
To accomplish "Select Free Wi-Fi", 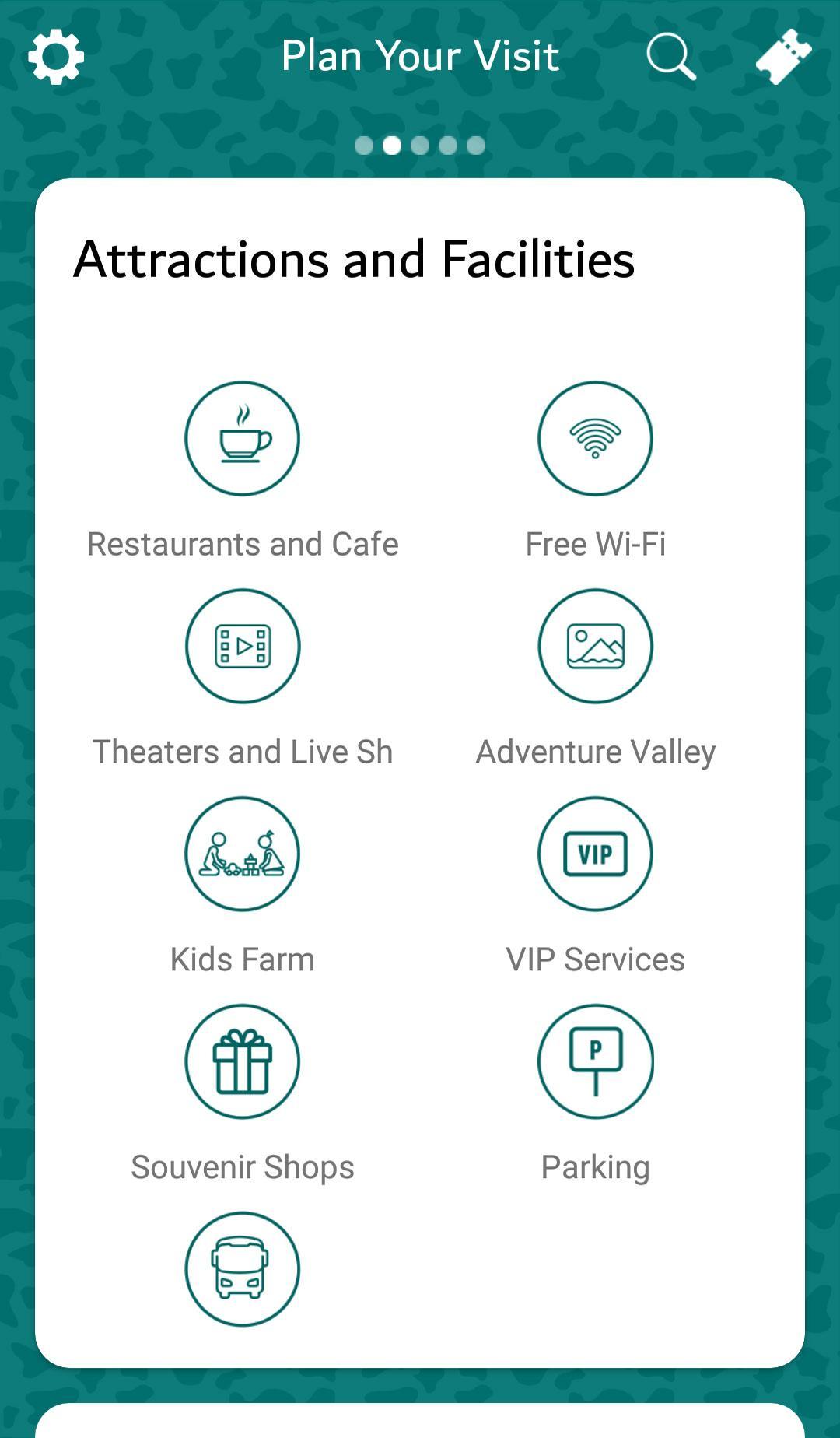I will click(x=595, y=439).
